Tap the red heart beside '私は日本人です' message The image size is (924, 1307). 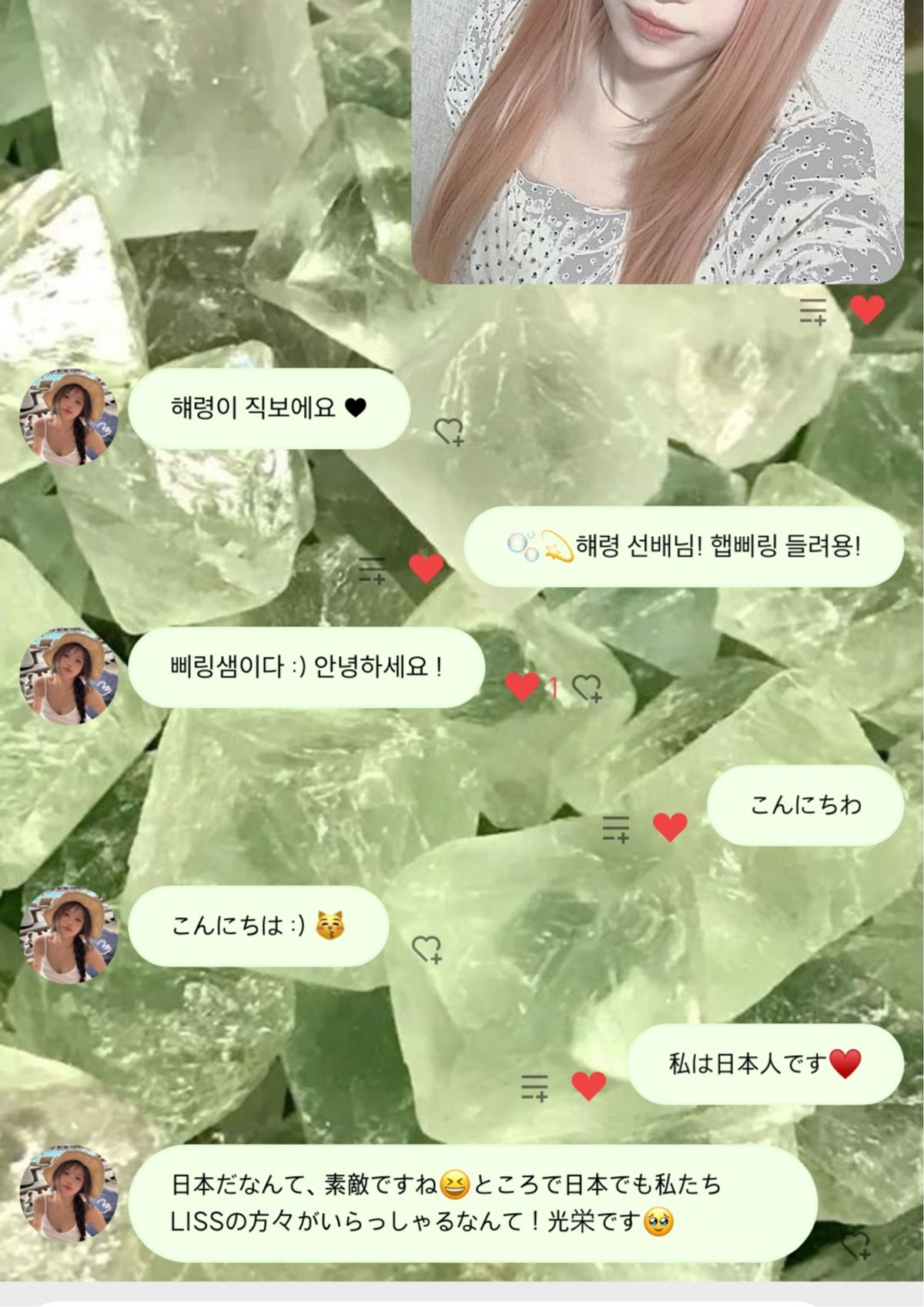pos(589,1086)
